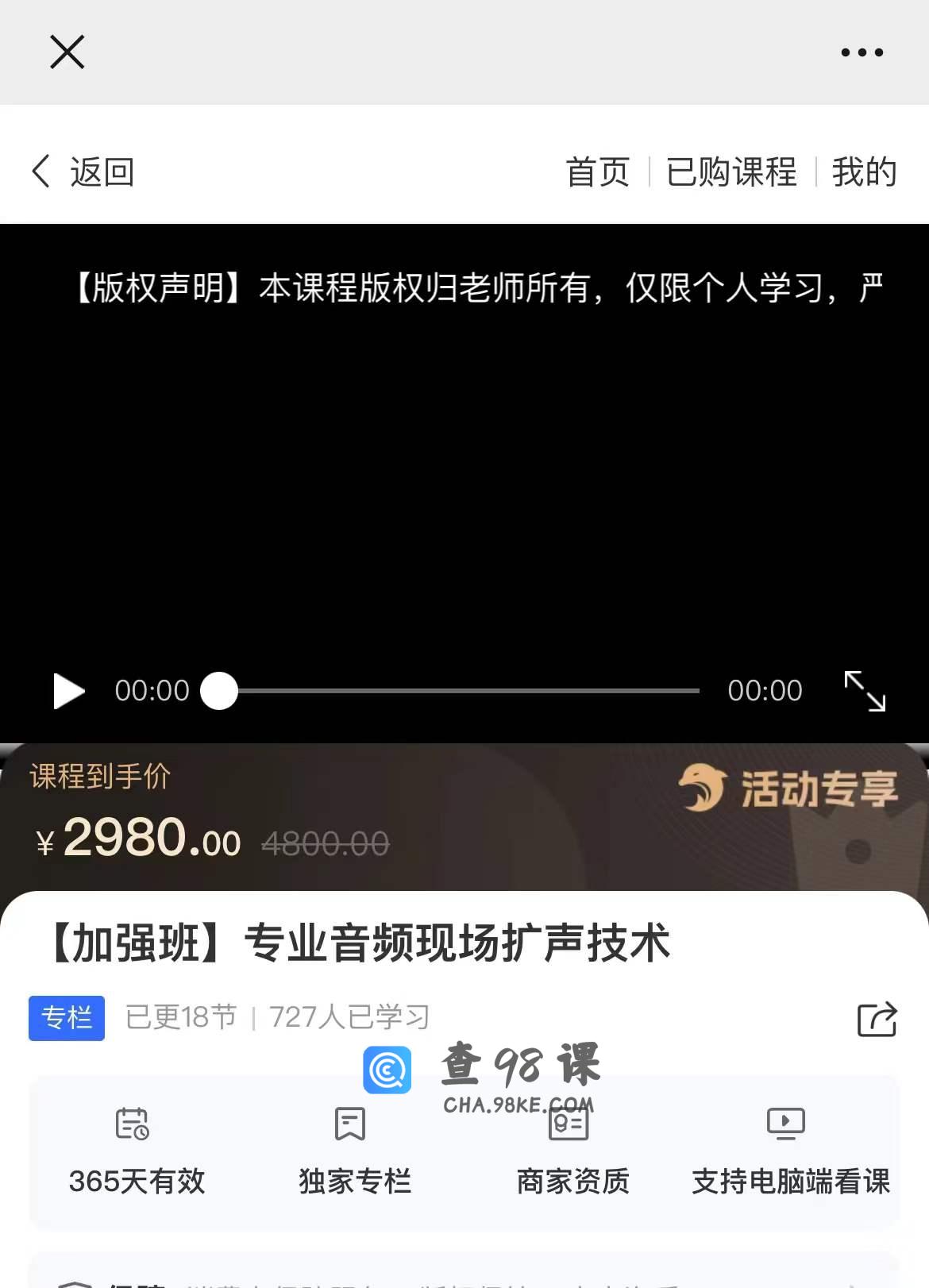Play the course video
Image resolution: width=929 pixels, height=1288 pixels.
pyautogui.click(x=69, y=691)
